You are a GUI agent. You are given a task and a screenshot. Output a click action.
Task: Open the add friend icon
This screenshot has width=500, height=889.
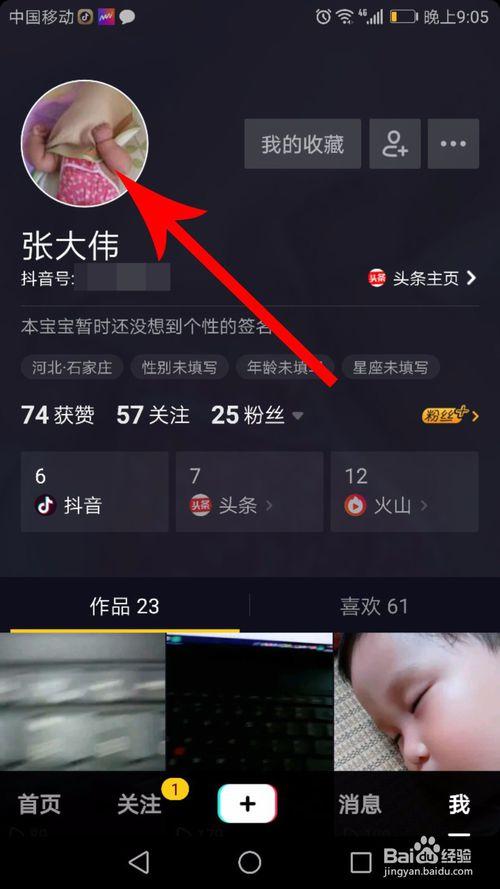pyautogui.click(x=395, y=144)
